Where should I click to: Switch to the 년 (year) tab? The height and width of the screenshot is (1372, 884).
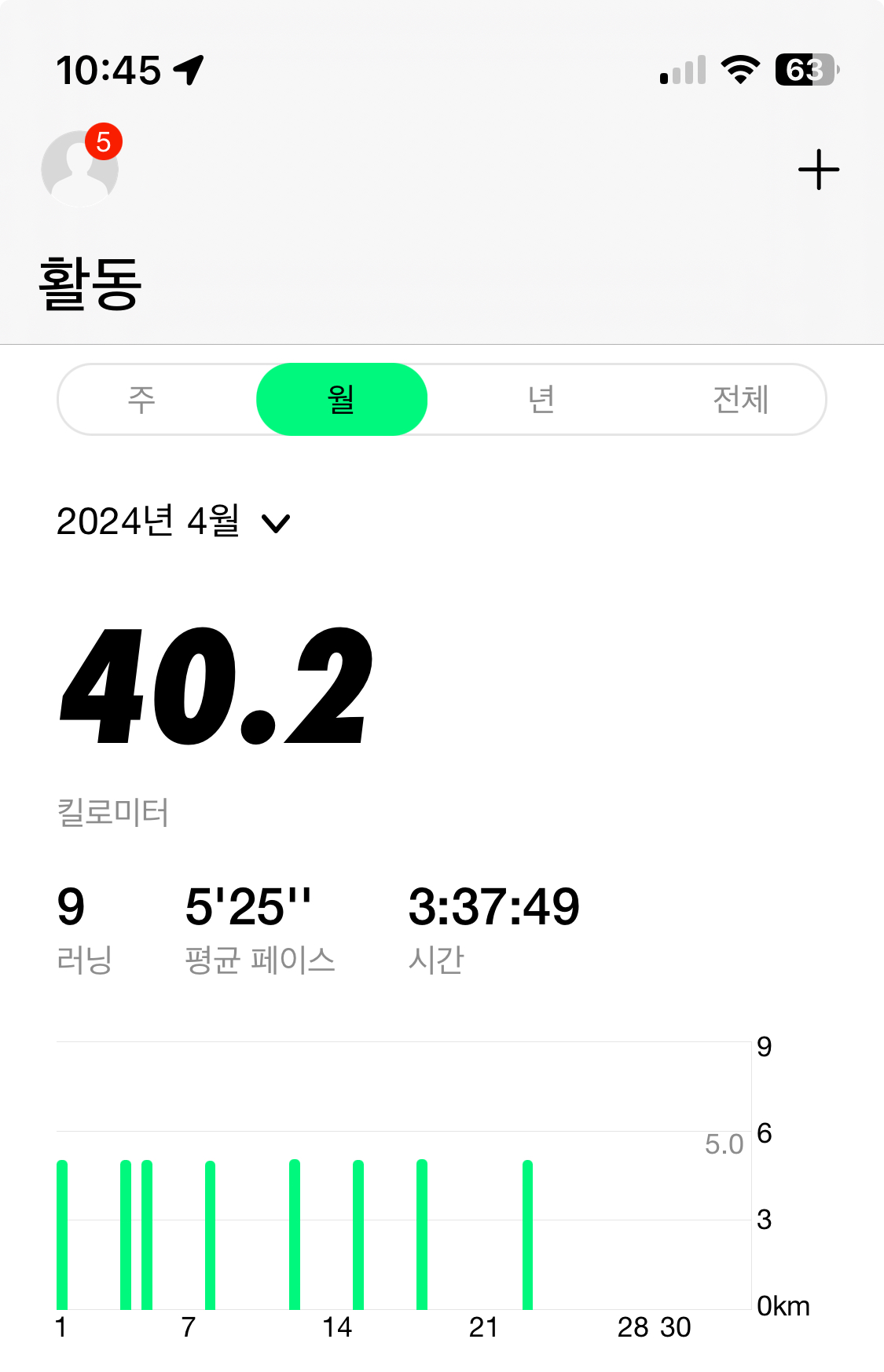(541, 400)
